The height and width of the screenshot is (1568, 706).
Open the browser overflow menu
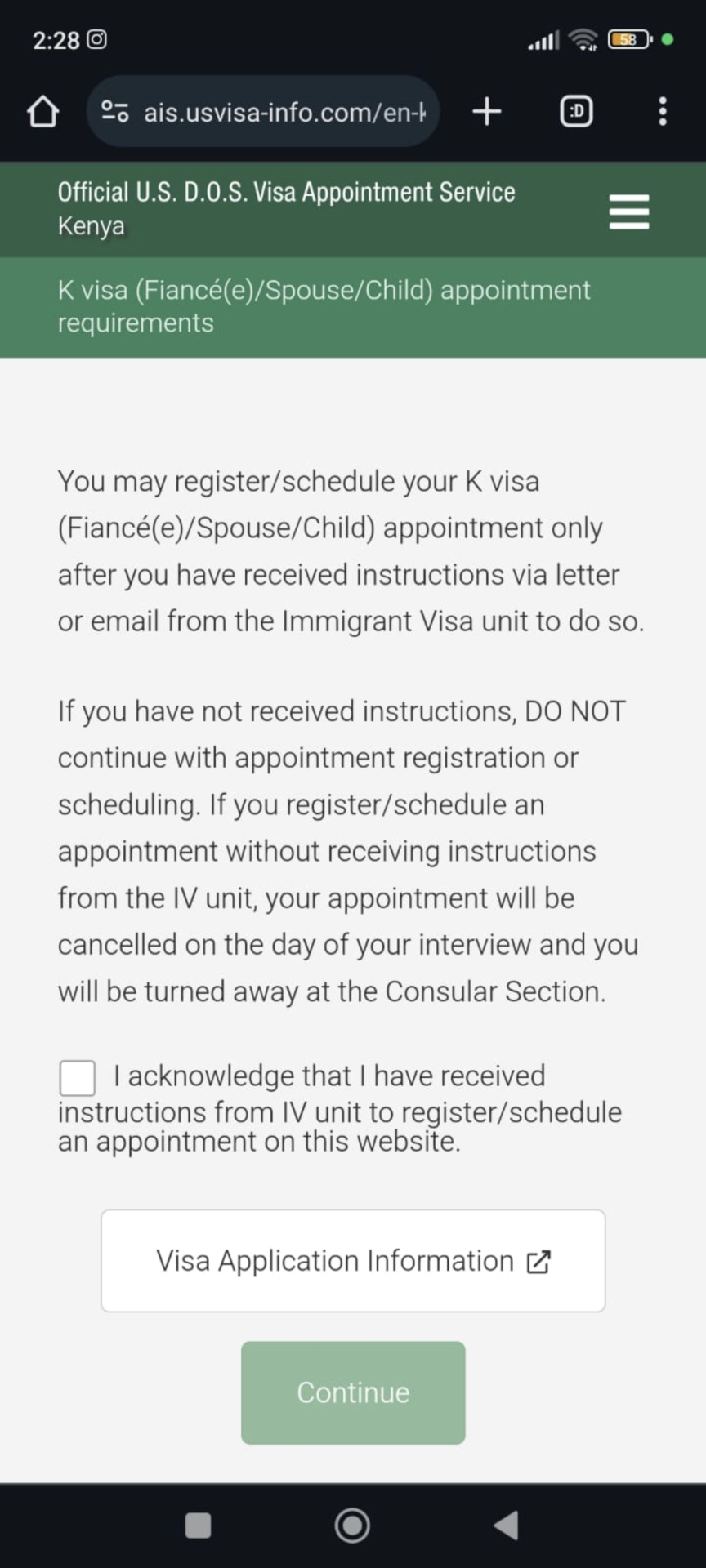[663, 111]
